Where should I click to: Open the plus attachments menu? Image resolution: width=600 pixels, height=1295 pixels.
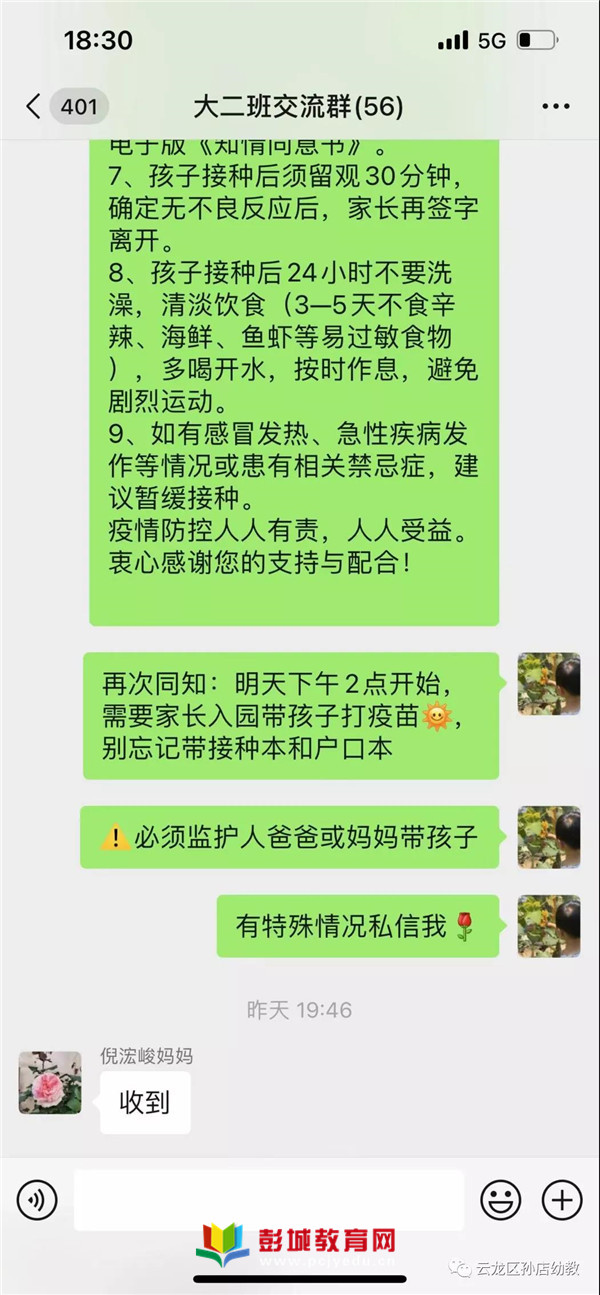click(x=561, y=1199)
